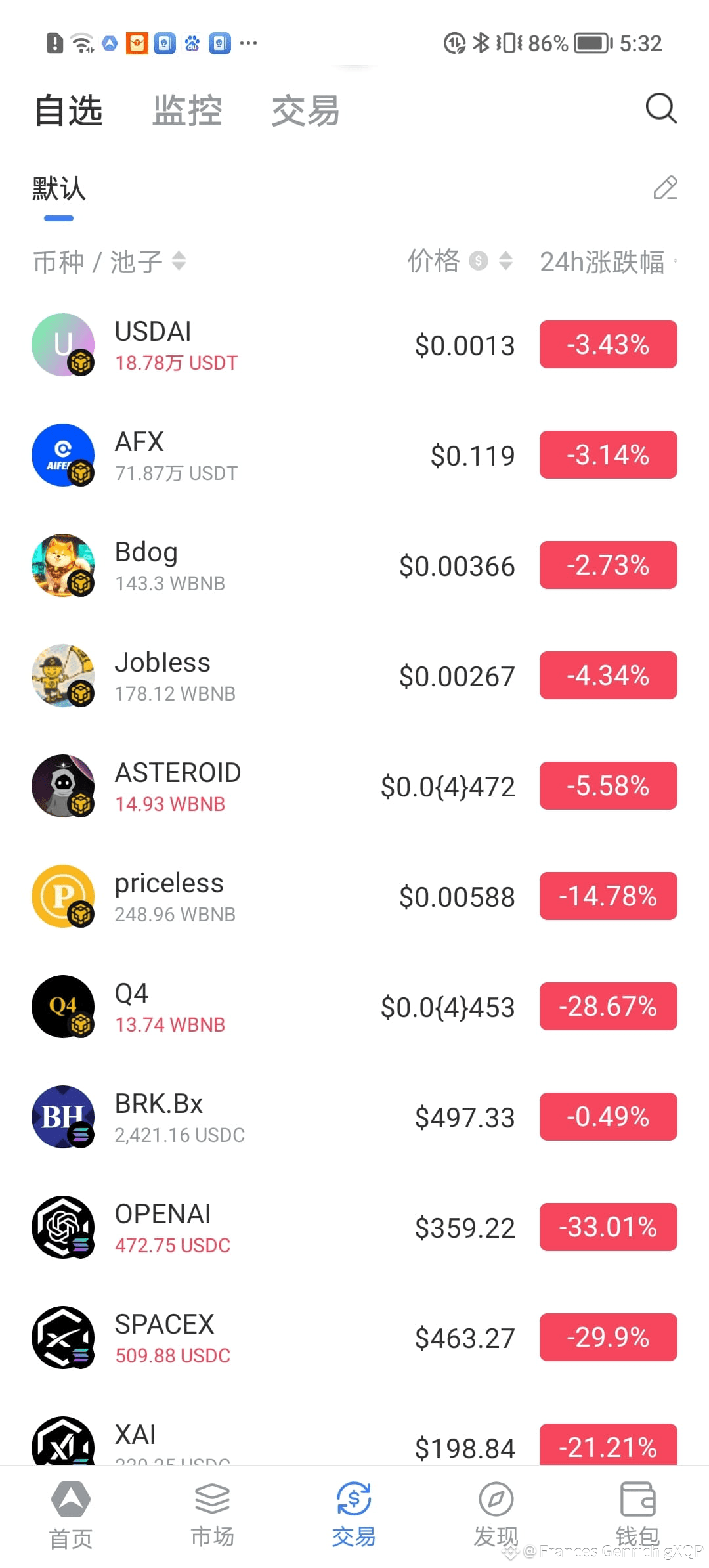
Task: Open the search magnifier icon
Action: pos(660,108)
